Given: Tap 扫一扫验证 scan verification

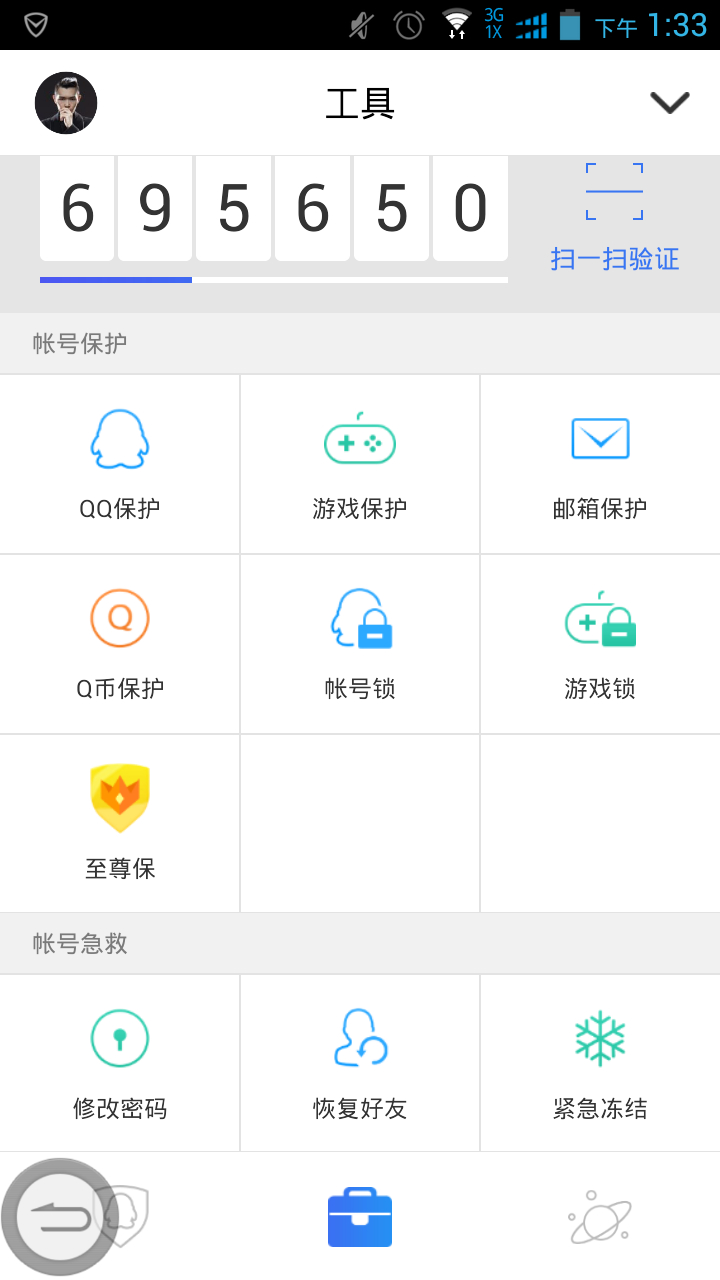Looking at the screenshot, I should pos(614,218).
